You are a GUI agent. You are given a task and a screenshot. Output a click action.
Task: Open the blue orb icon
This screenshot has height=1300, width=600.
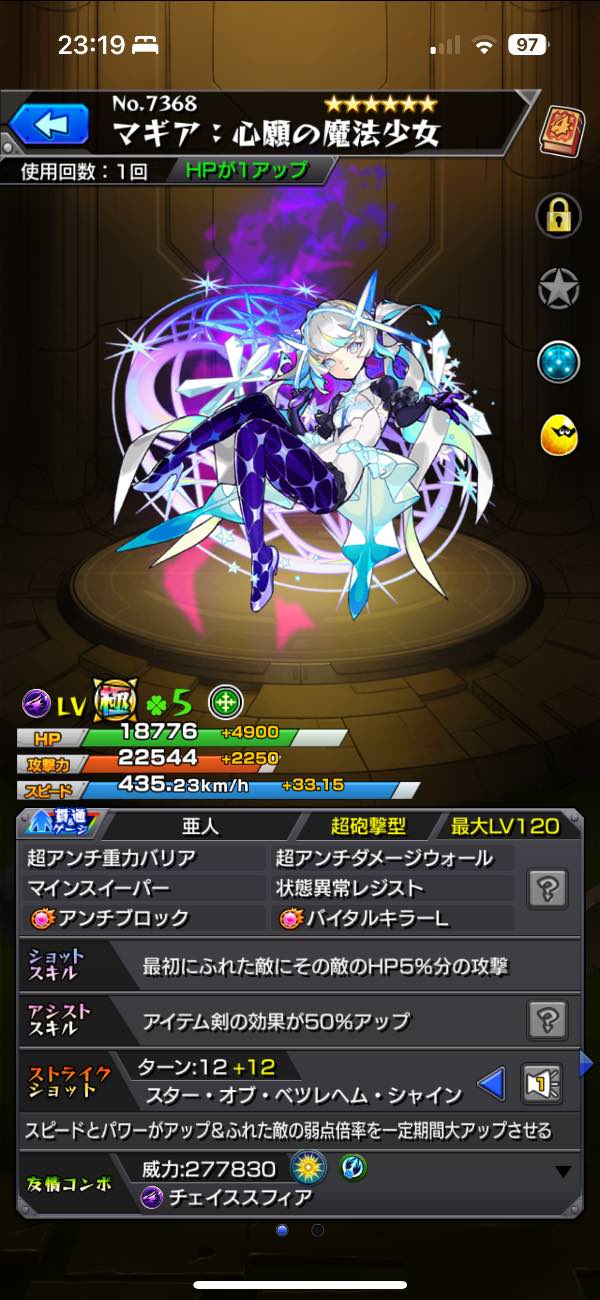[x=559, y=362]
